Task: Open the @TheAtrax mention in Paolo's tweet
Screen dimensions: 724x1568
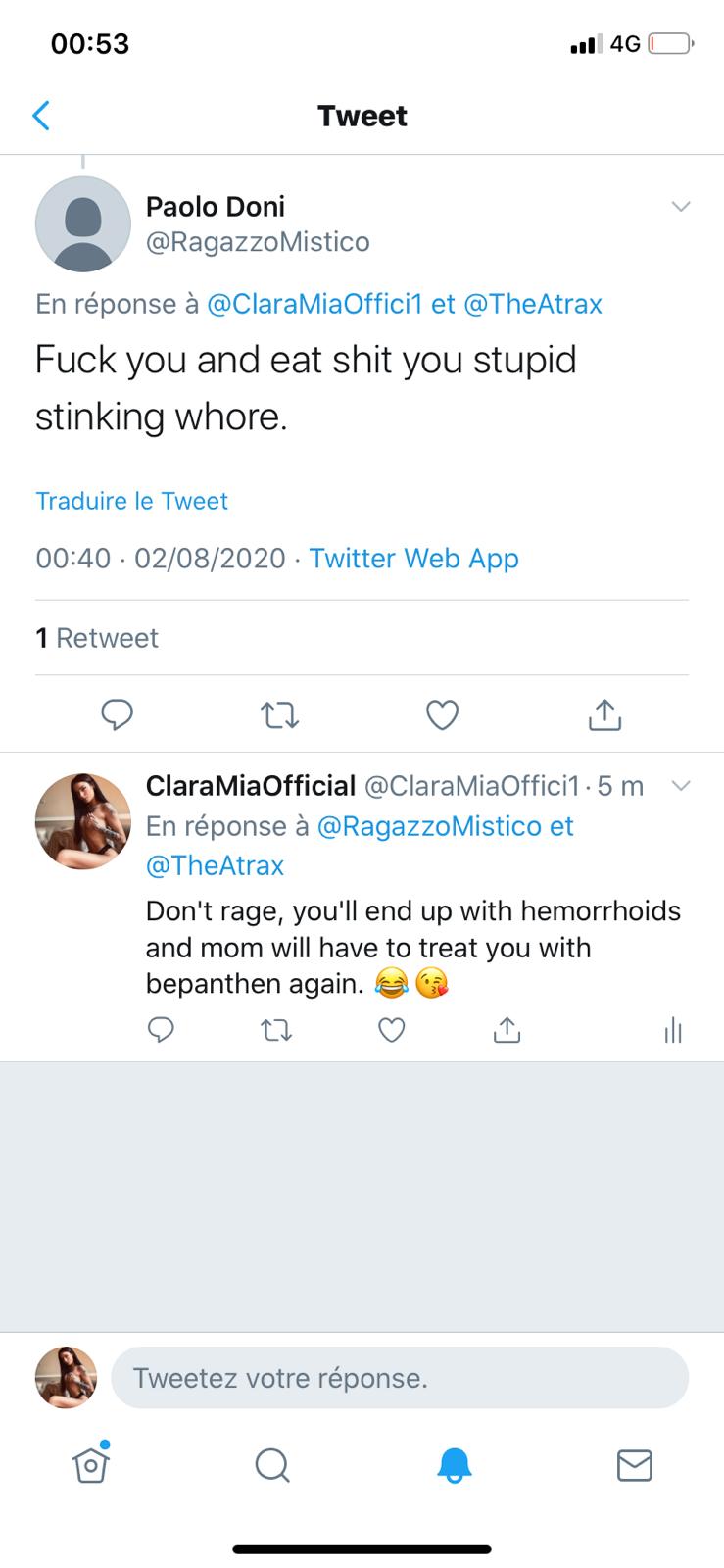Action: (532, 304)
